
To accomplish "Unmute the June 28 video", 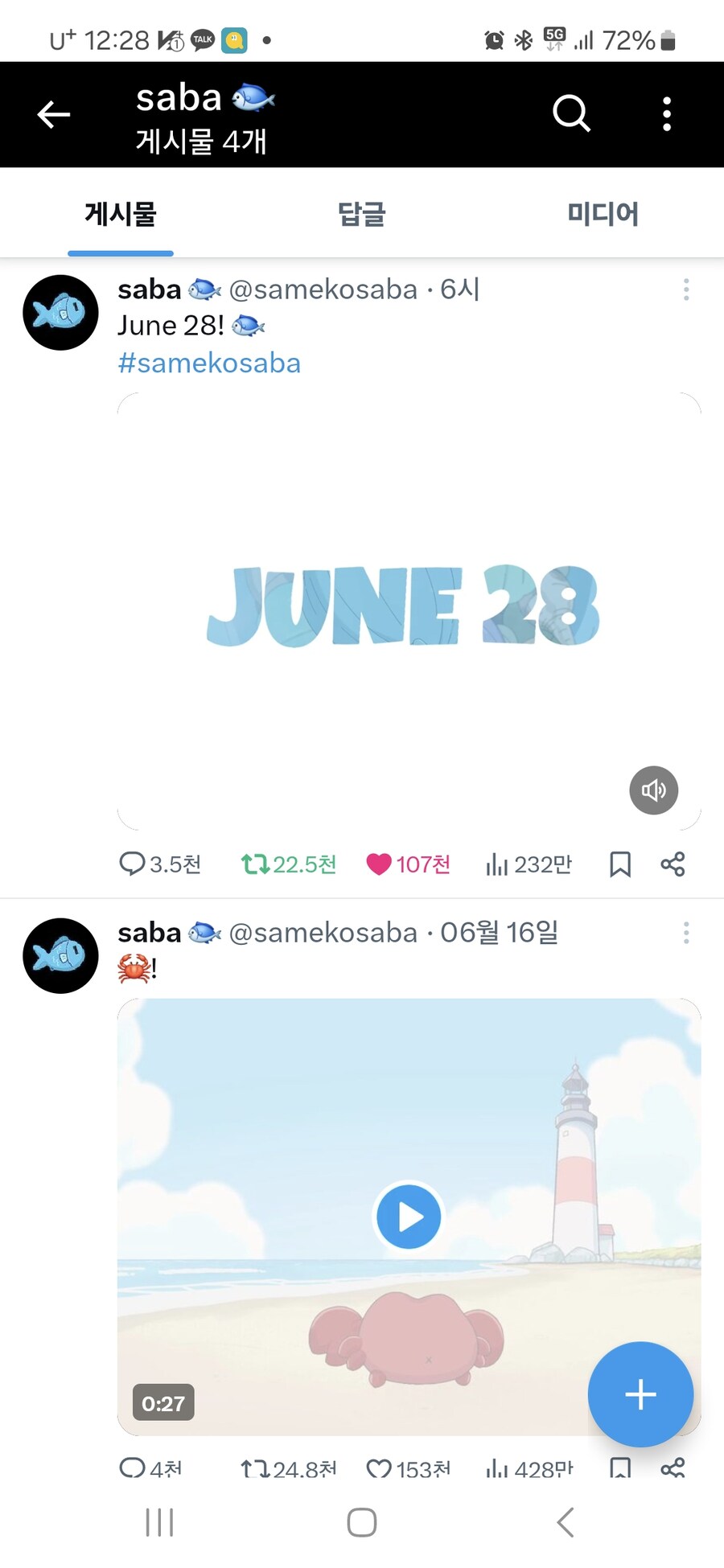I will pyautogui.click(x=653, y=790).
